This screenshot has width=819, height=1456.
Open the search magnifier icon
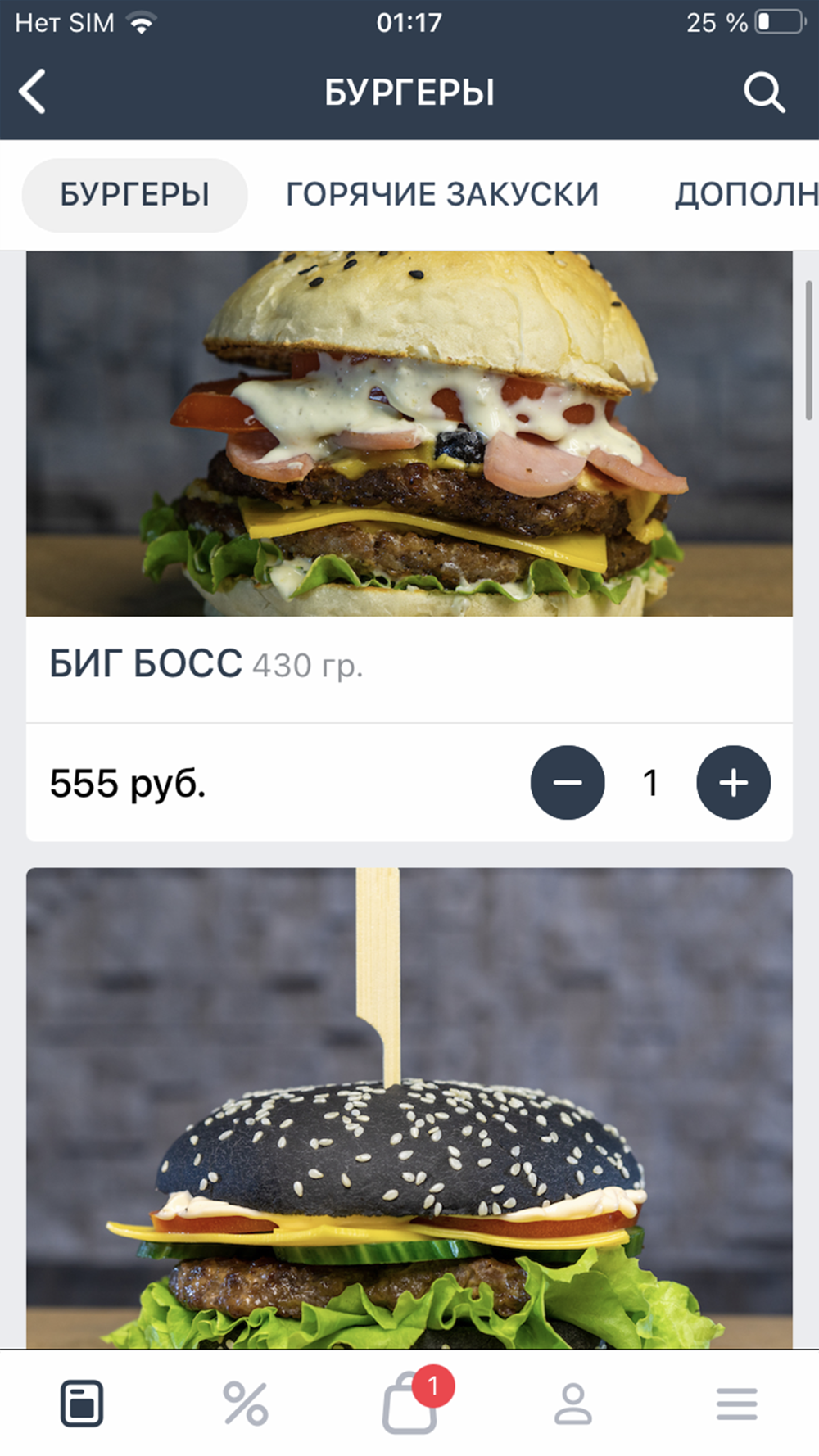[763, 92]
